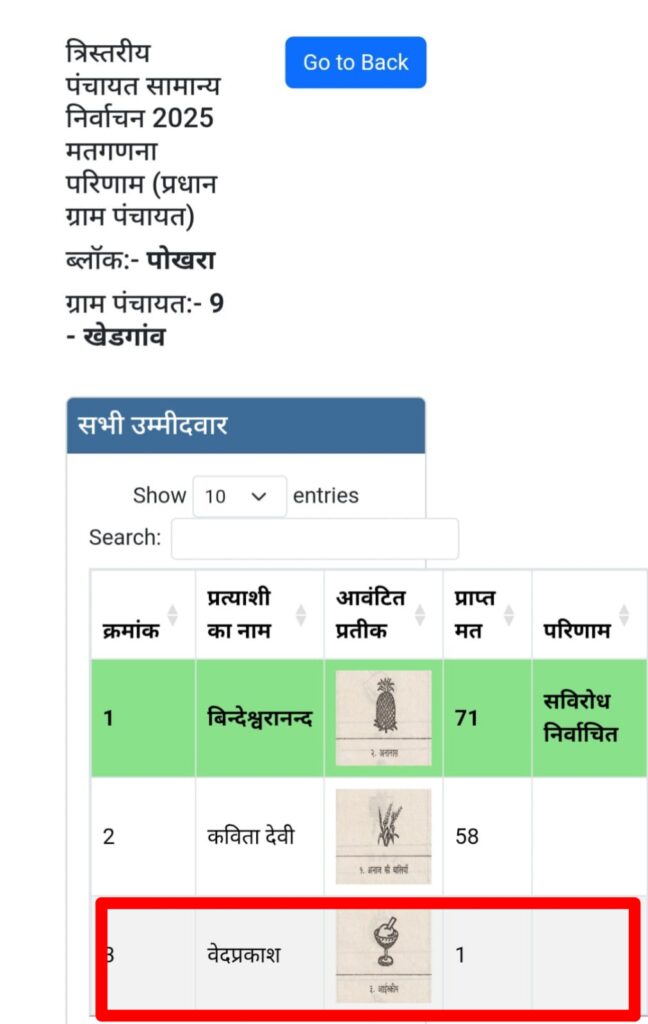Image resolution: width=648 pixels, height=1024 pixels.
Task: Open the Show entries count dropdown
Action: tap(239, 496)
